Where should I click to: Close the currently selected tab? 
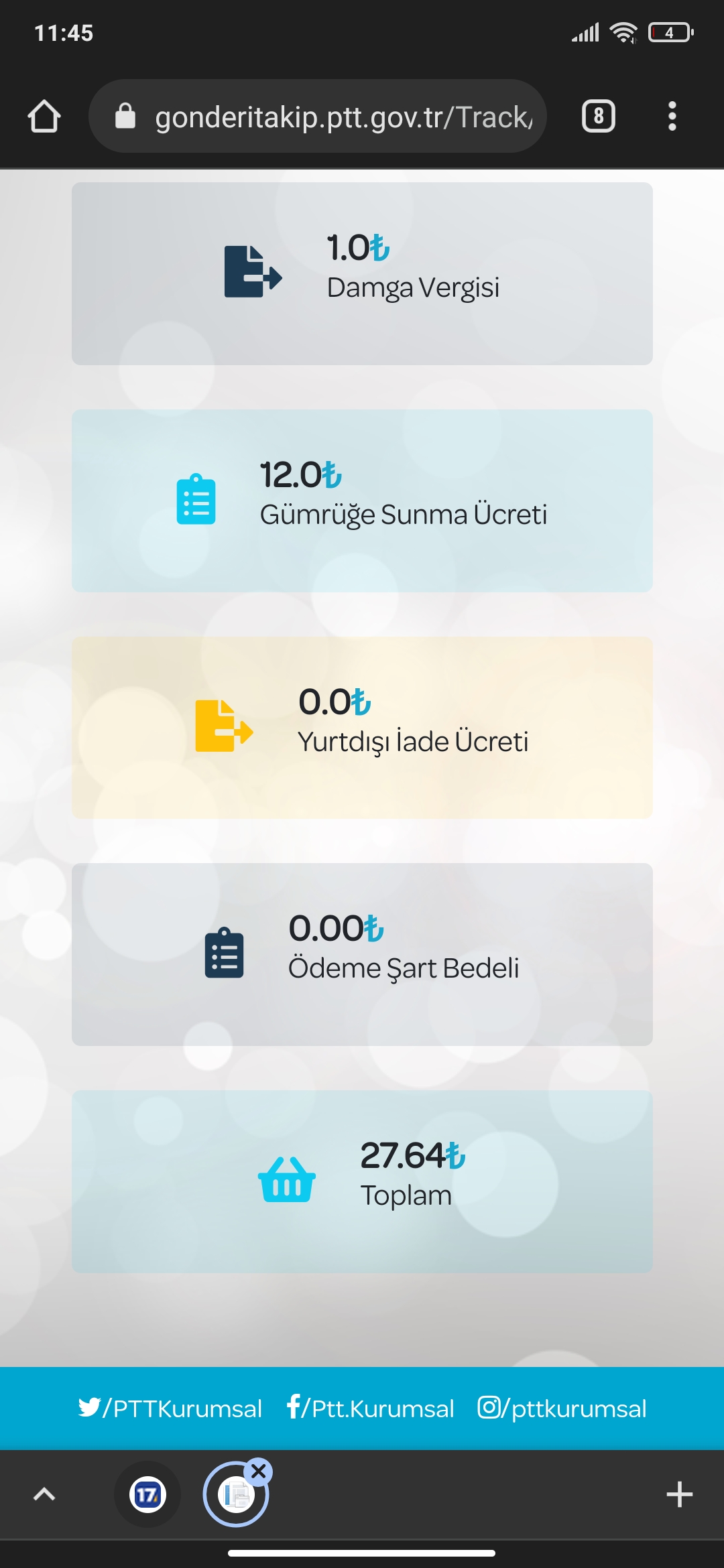259,1472
